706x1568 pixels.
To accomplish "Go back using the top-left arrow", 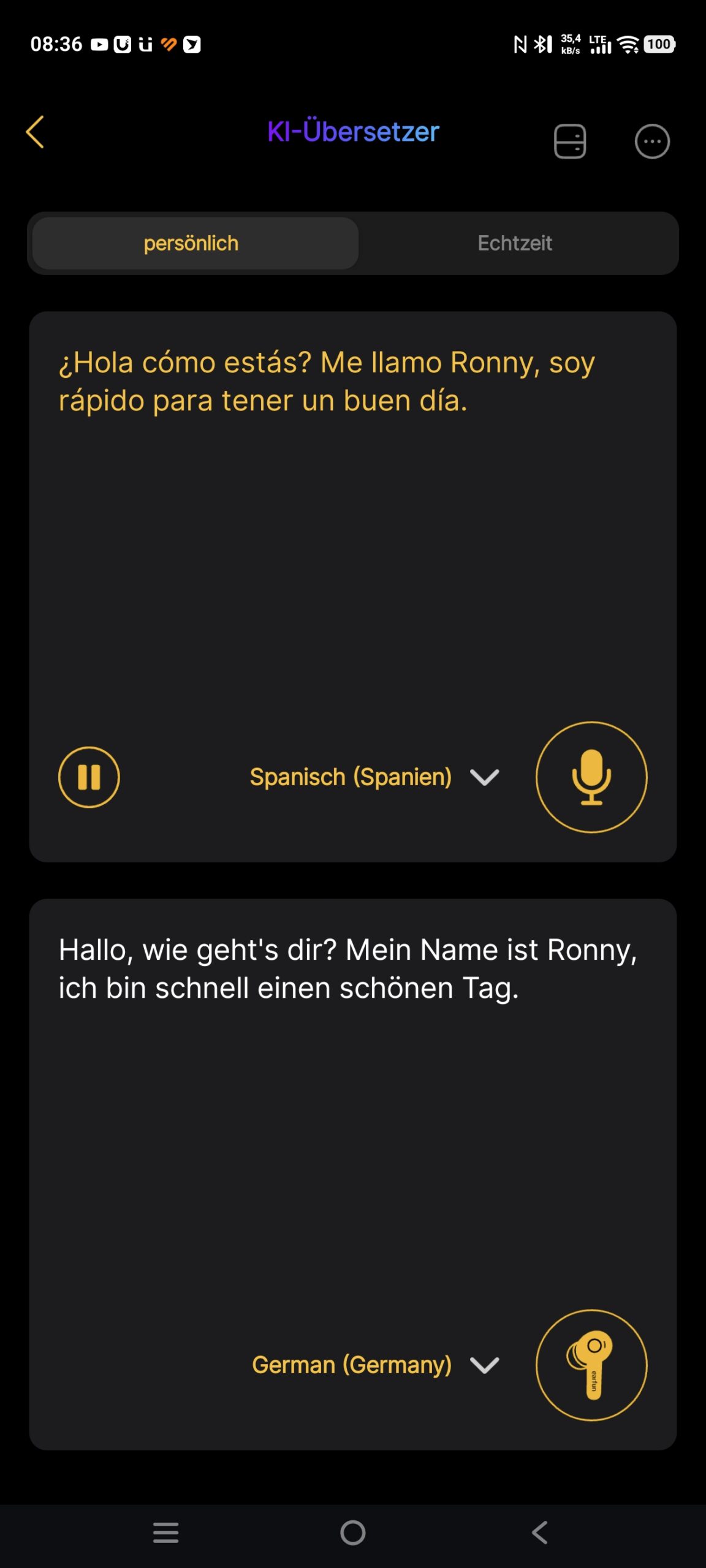I will click(36, 132).
